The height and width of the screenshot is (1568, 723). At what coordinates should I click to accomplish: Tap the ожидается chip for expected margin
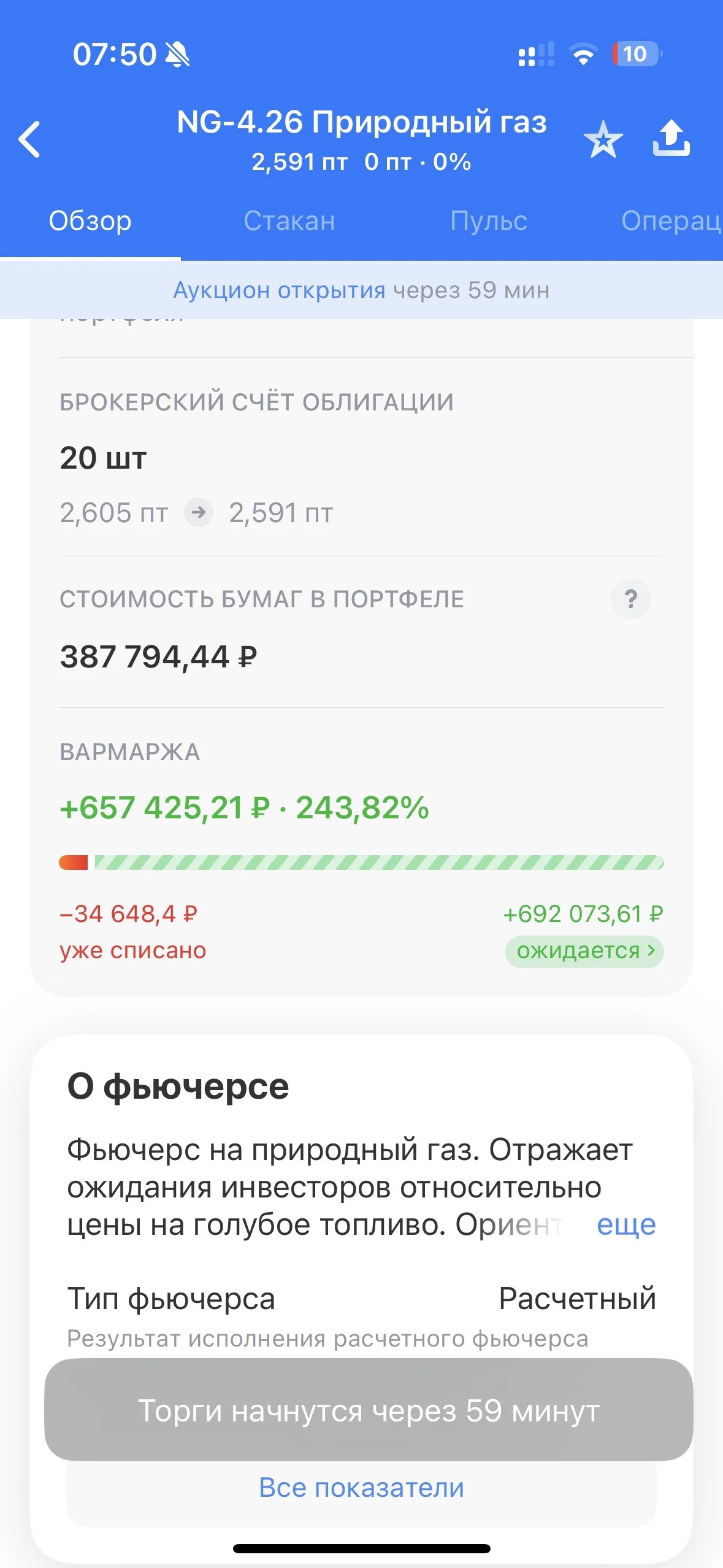click(584, 951)
